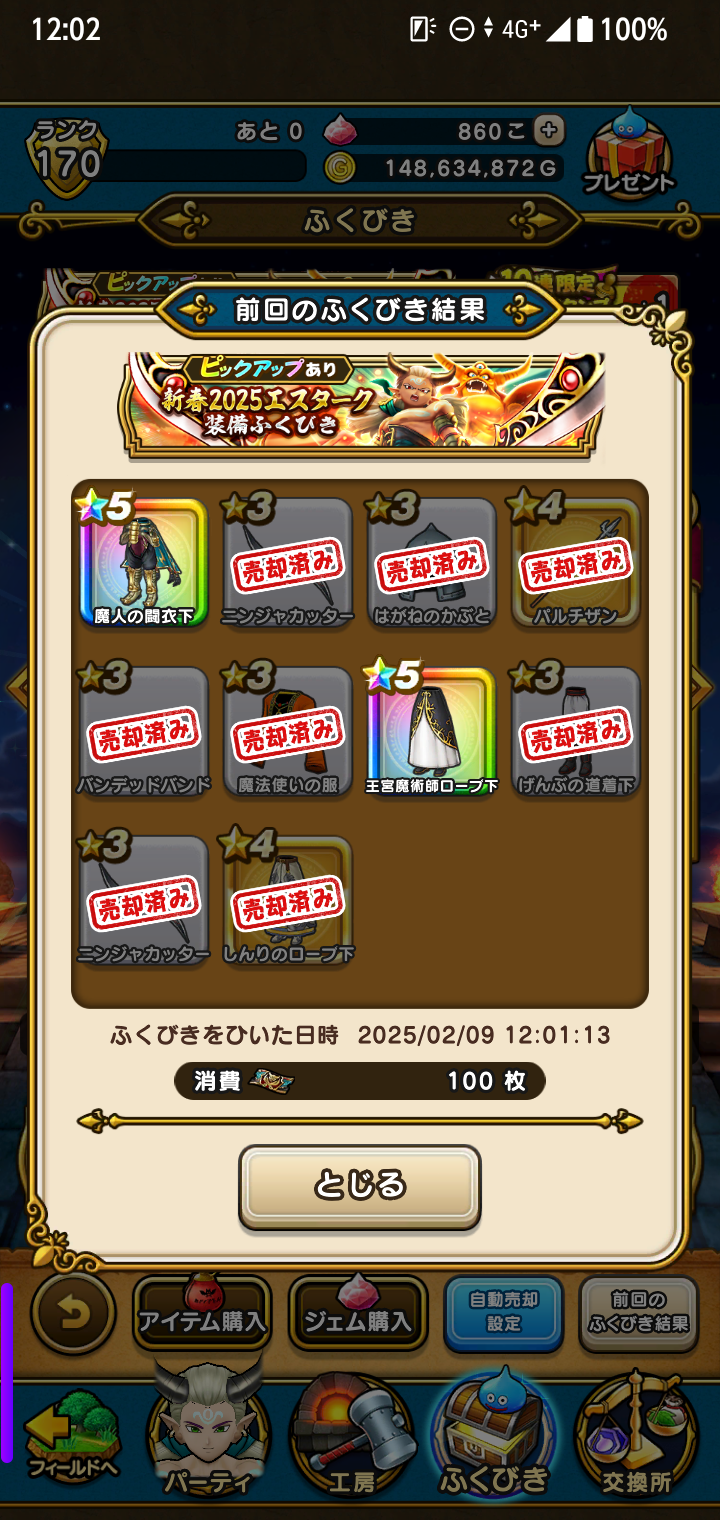Open 自動売却設定 auto-sell settings
720x1520 pixels.
[x=503, y=1313]
